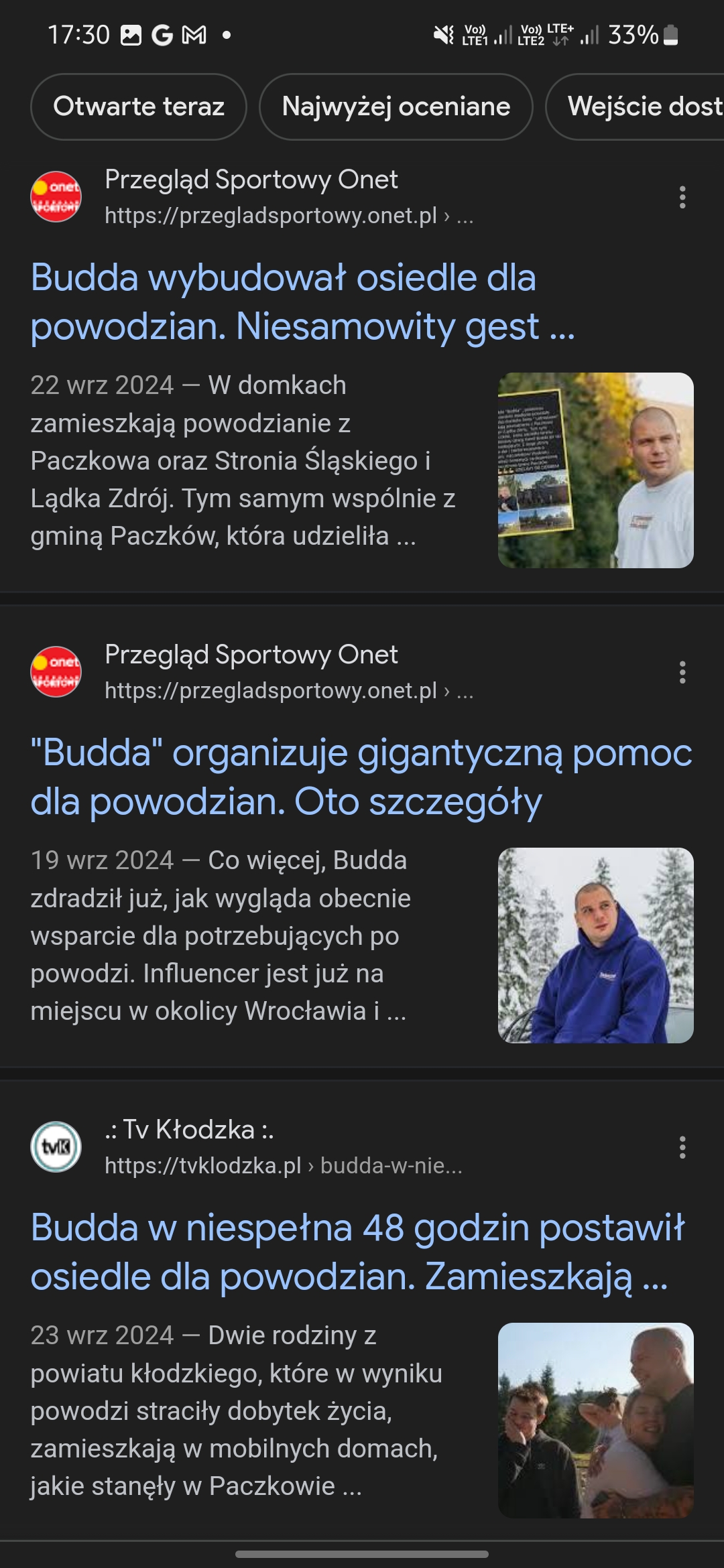
Task: Apply the 'Najwyżej oceniane' filter chip
Action: pyautogui.click(x=396, y=107)
